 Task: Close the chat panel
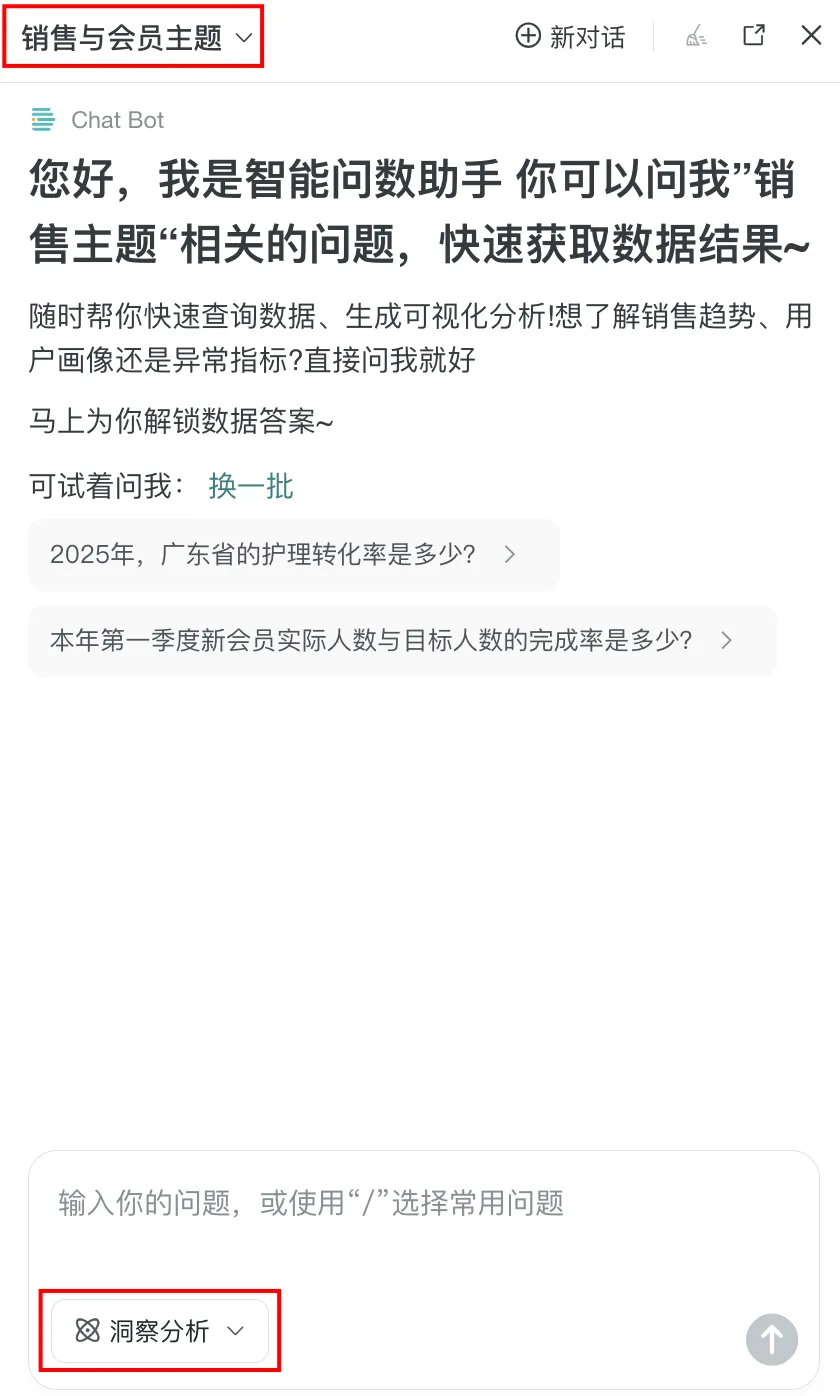[811, 36]
